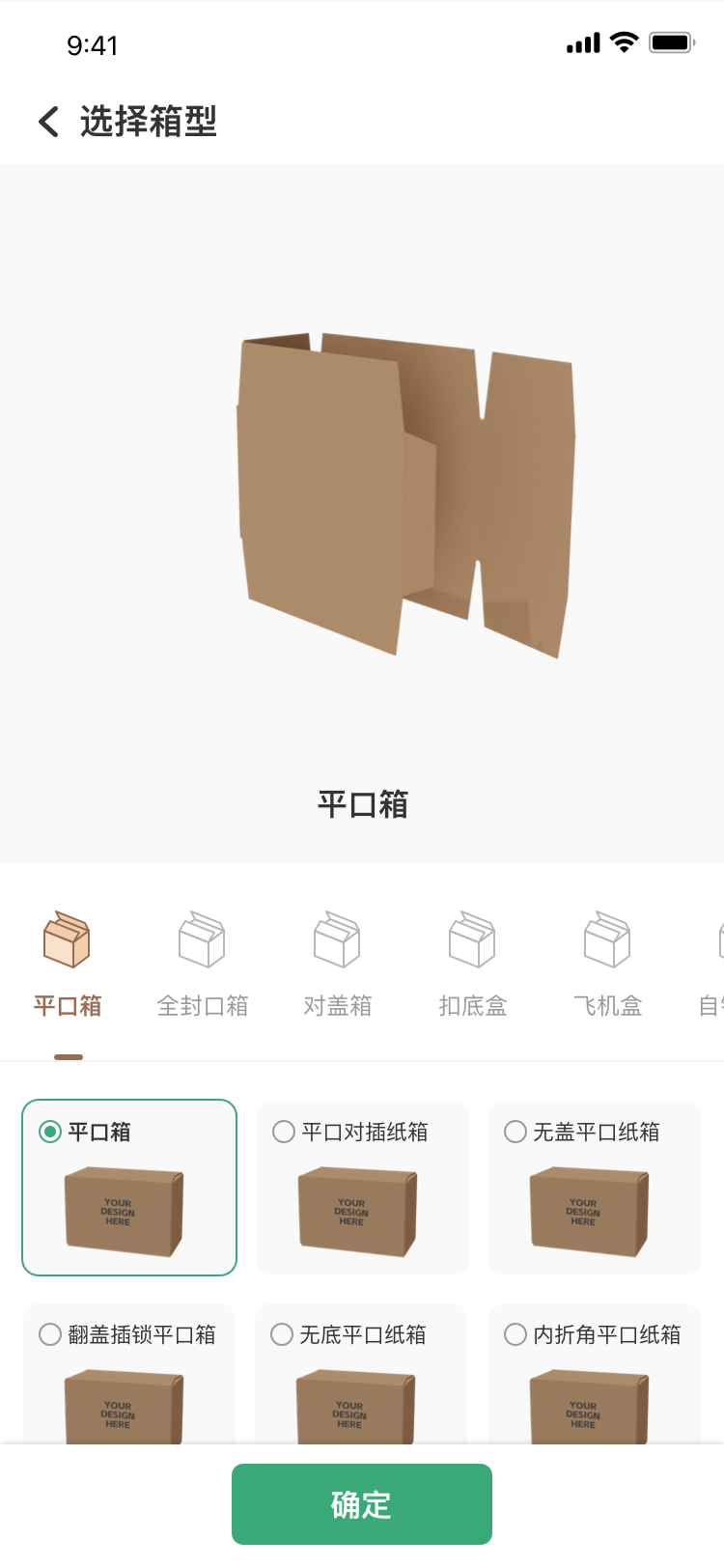724x1568 pixels.
Task: Select 无底平口纸箱 box type
Action: tap(282, 1334)
